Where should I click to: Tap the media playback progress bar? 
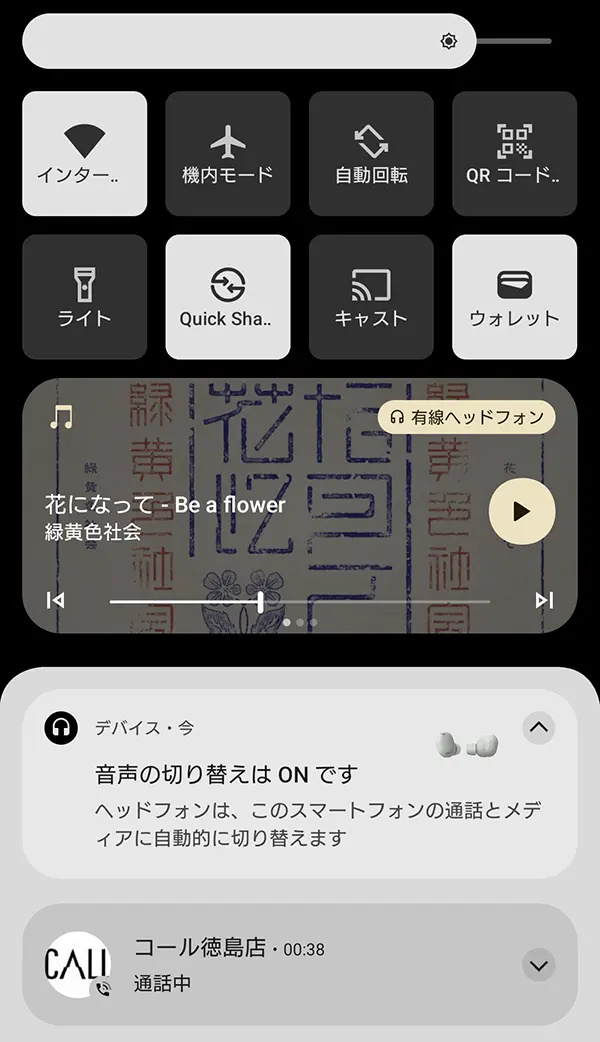pyautogui.click(x=300, y=601)
